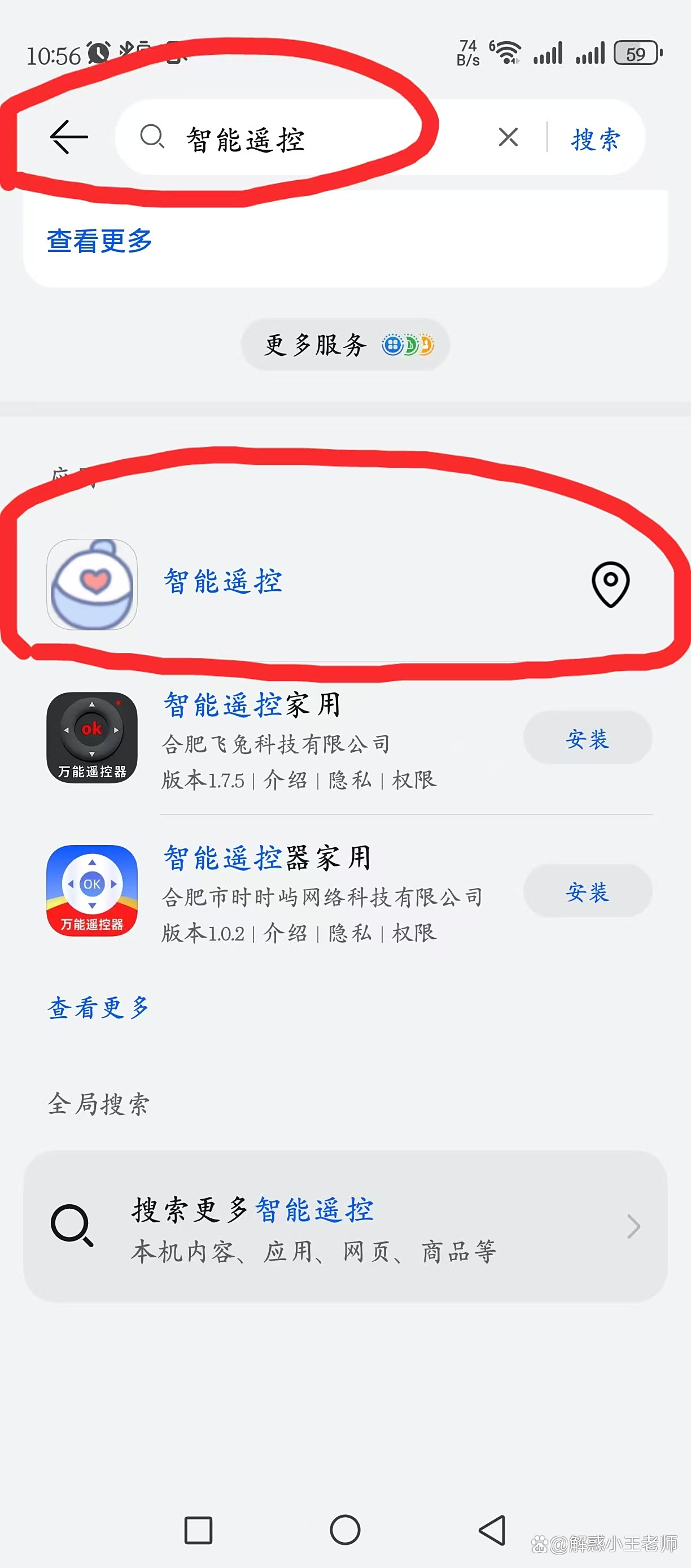
Task: Check the battery level indicator
Action: tap(635, 54)
